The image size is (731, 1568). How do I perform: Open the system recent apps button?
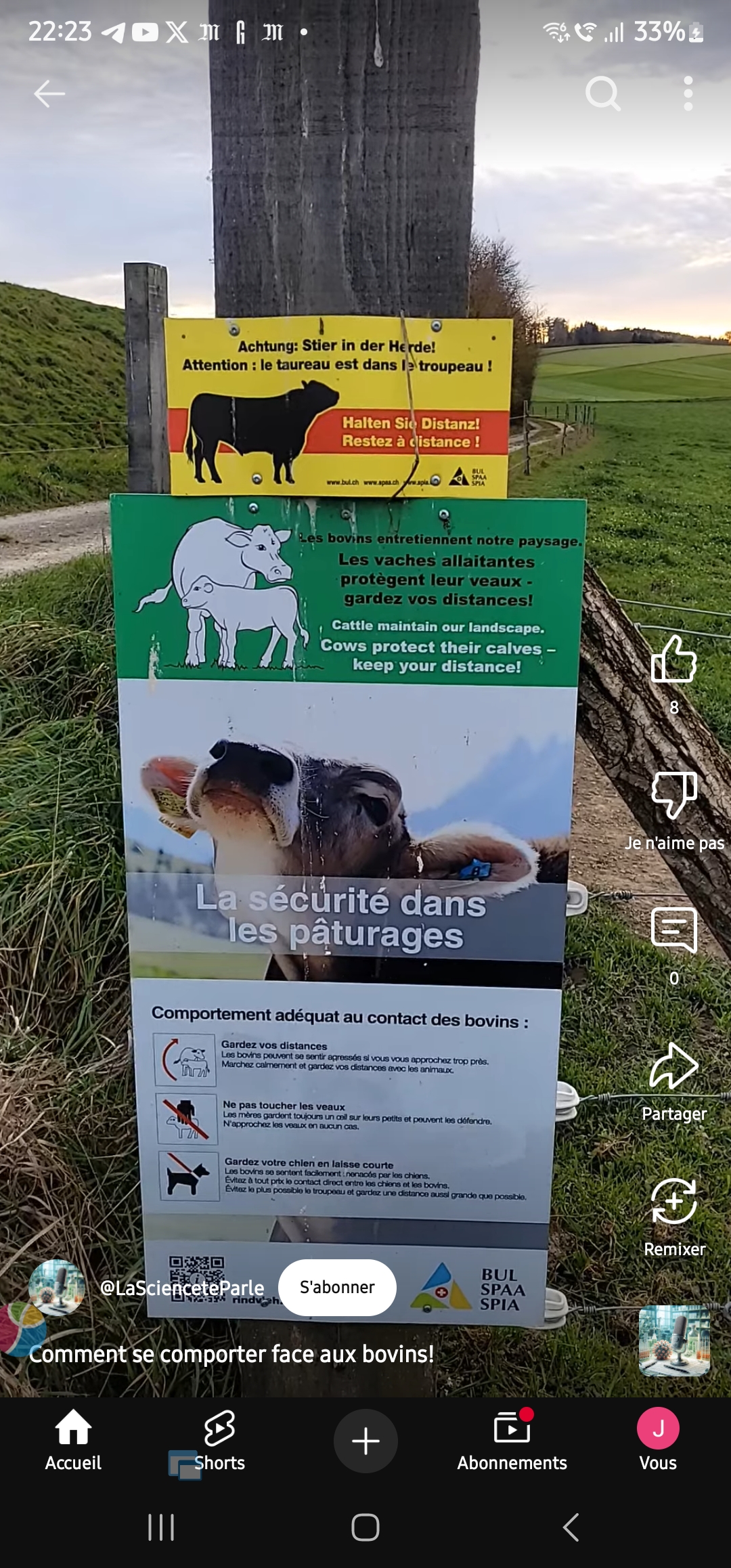pos(161,1527)
